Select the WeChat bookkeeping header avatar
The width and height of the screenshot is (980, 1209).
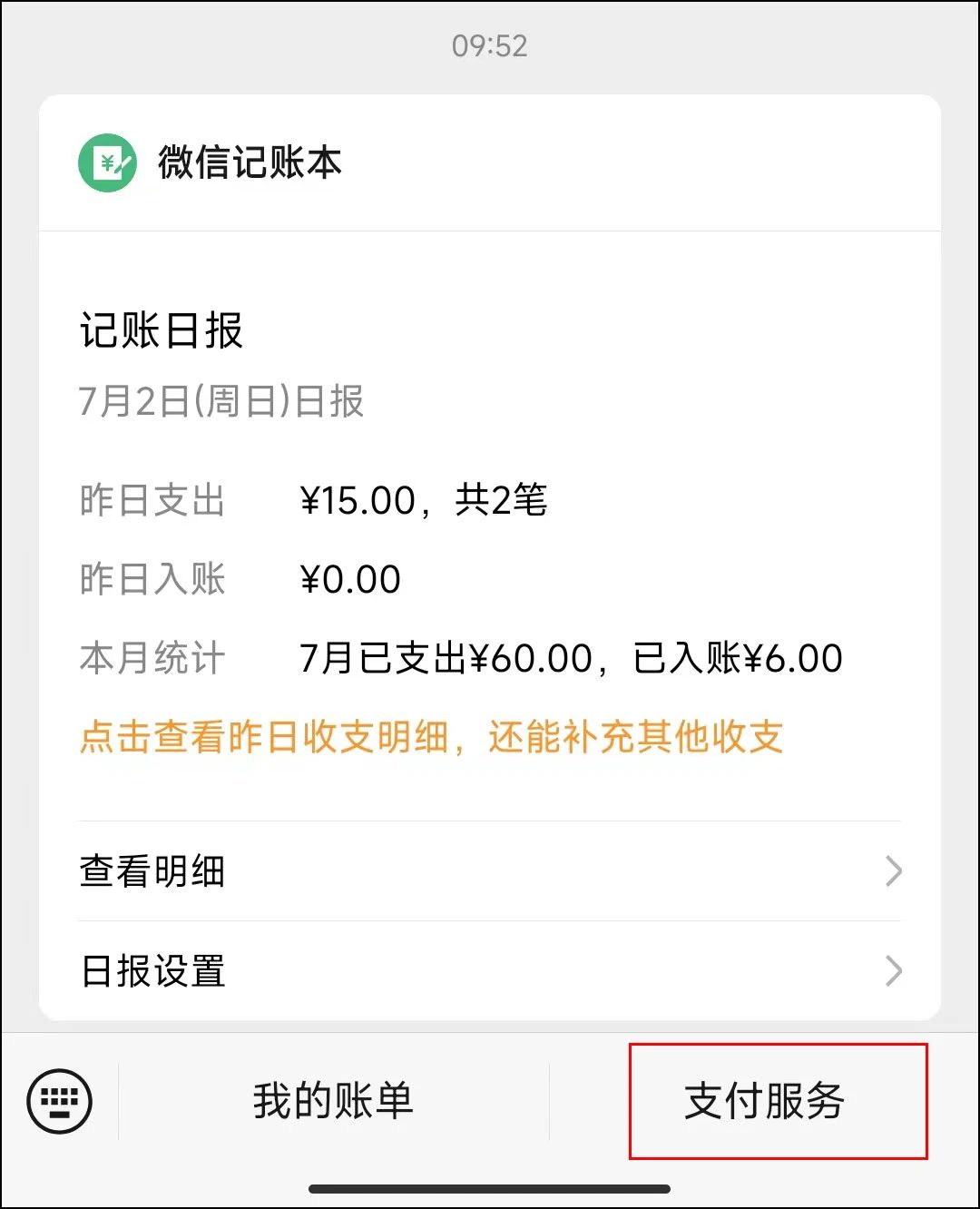[x=106, y=163]
